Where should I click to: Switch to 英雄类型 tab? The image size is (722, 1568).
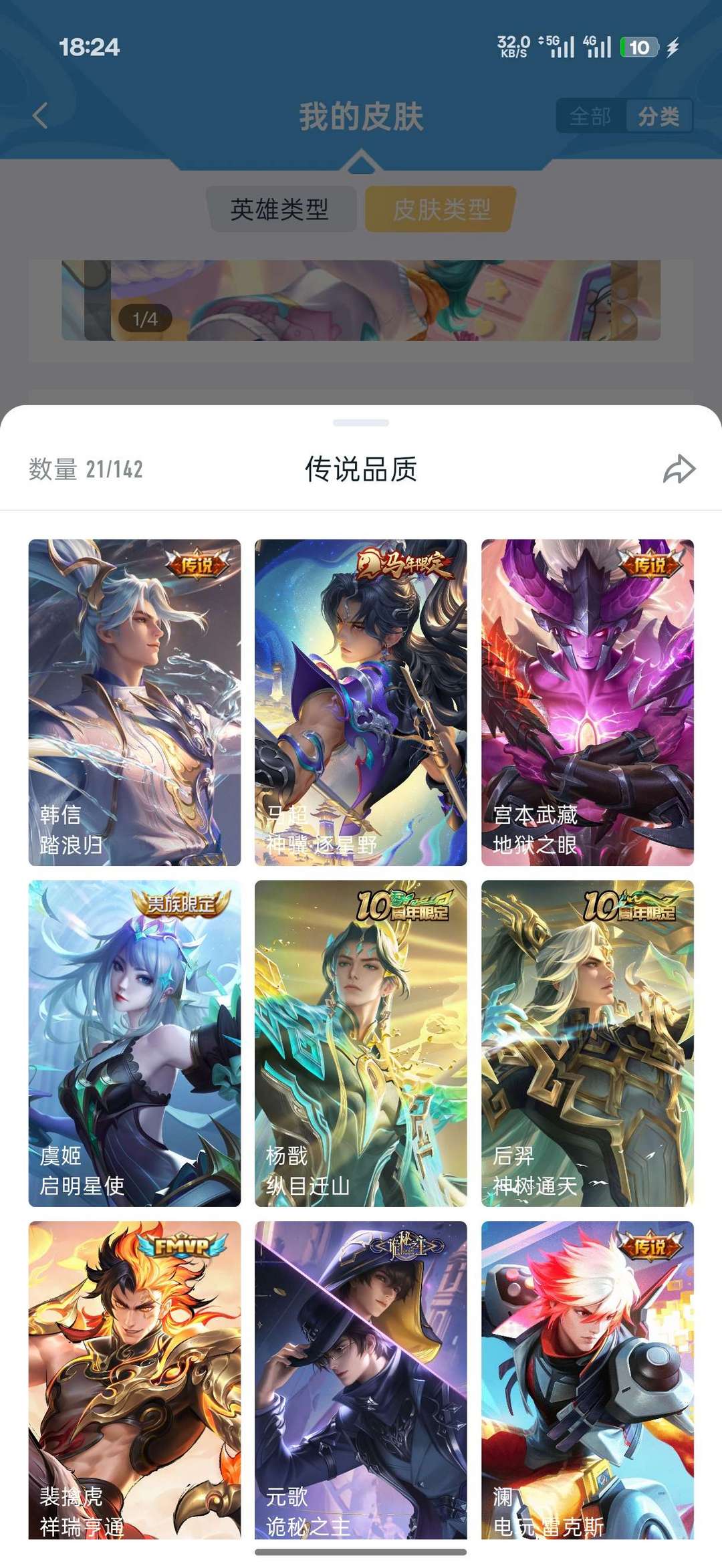pyautogui.click(x=279, y=209)
